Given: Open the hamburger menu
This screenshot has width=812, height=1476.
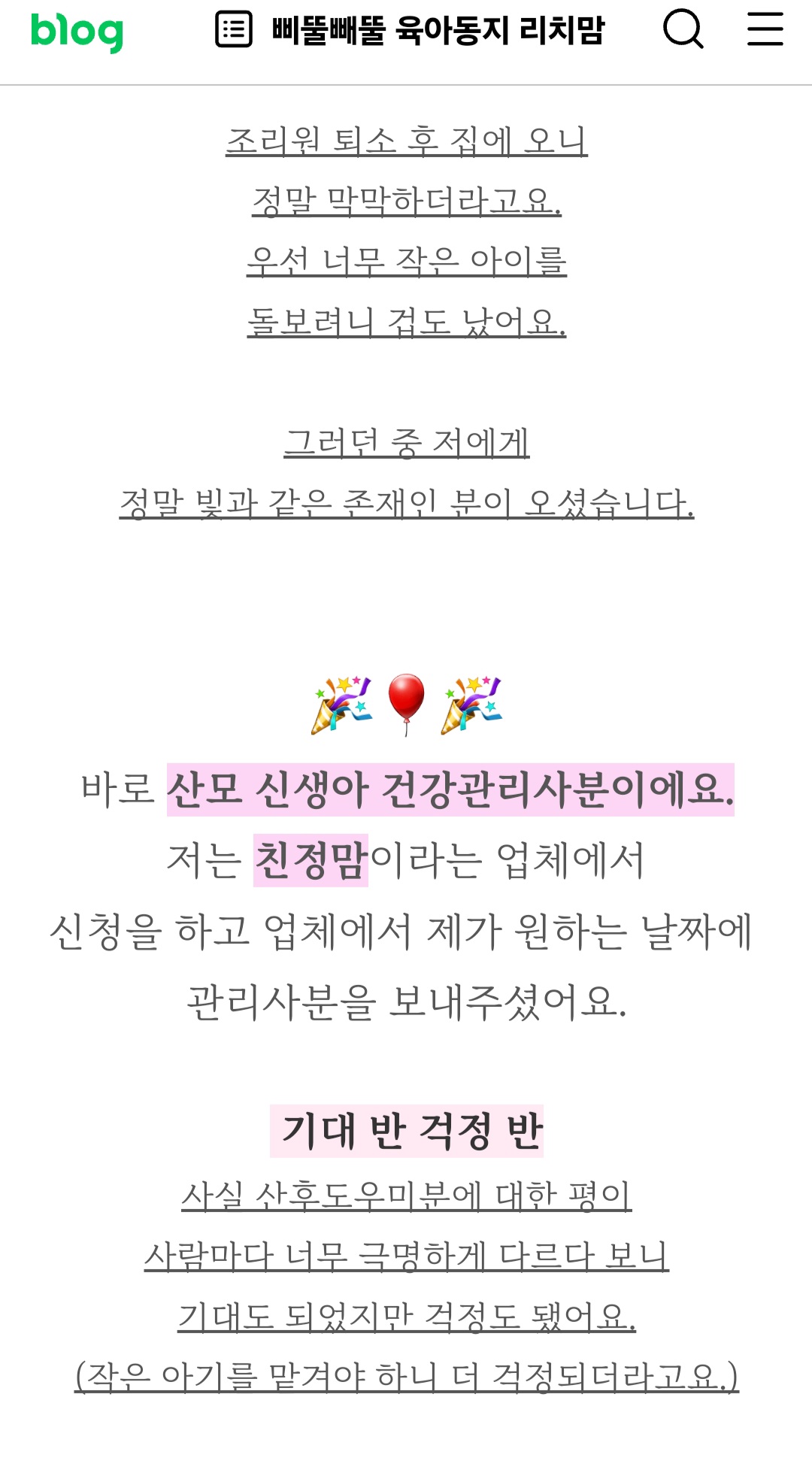Looking at the screenshot, I should [x=765, y=30].
